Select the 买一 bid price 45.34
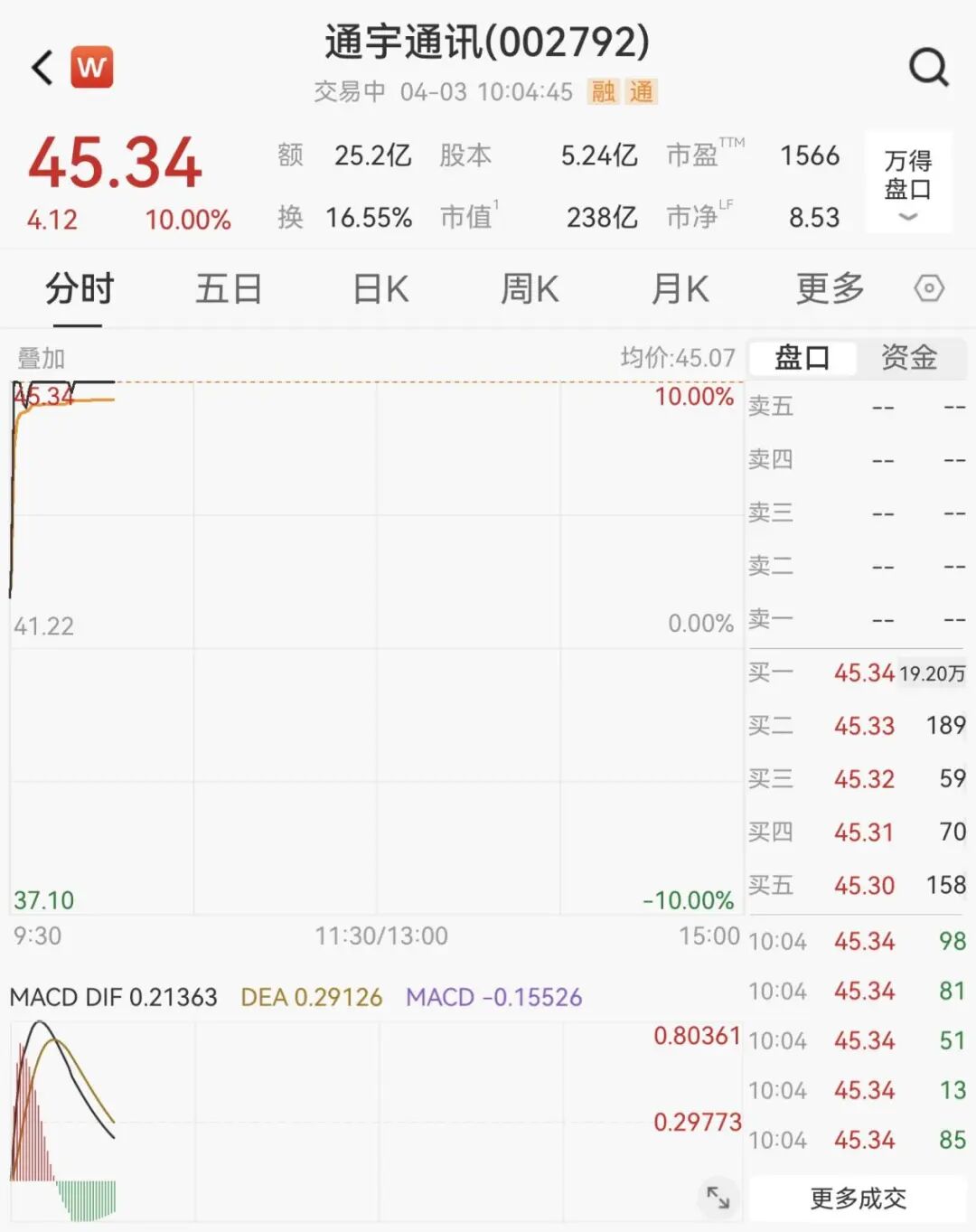The image size is (976, 1232). [863, 672]
